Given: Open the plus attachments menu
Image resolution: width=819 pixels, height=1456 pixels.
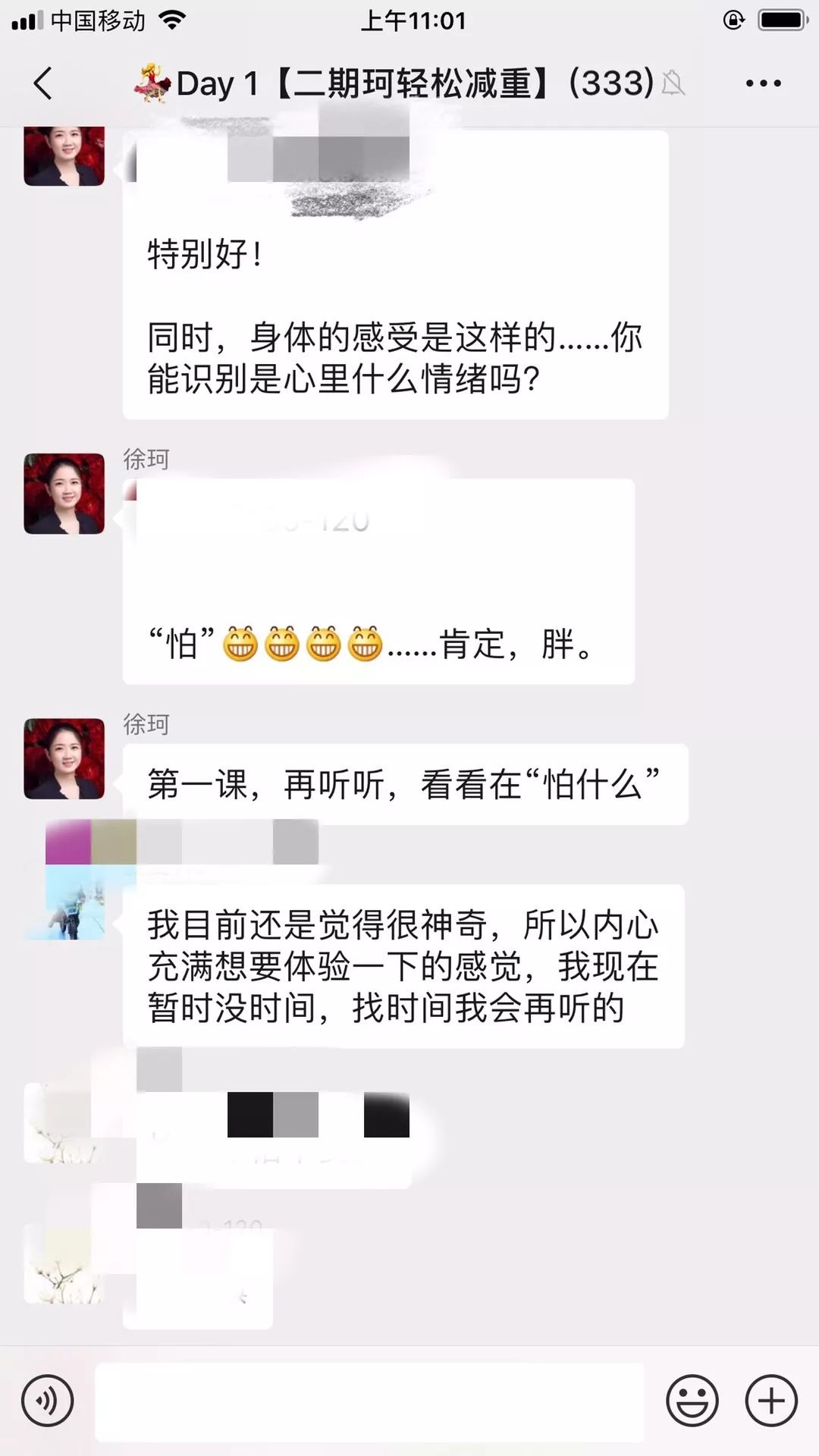Looking at the screenshot, I should pyautogui.click(x=771, y=1400).
